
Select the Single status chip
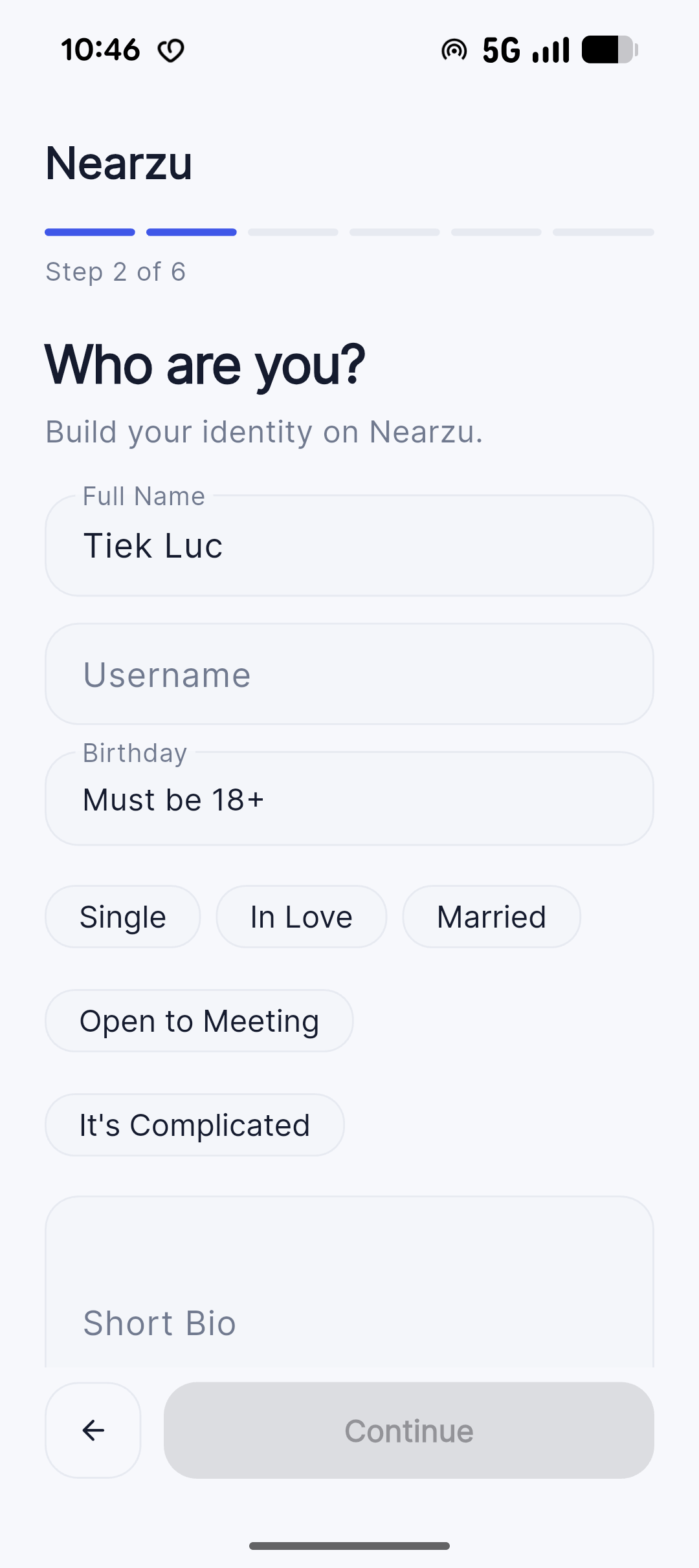(123, 917)
